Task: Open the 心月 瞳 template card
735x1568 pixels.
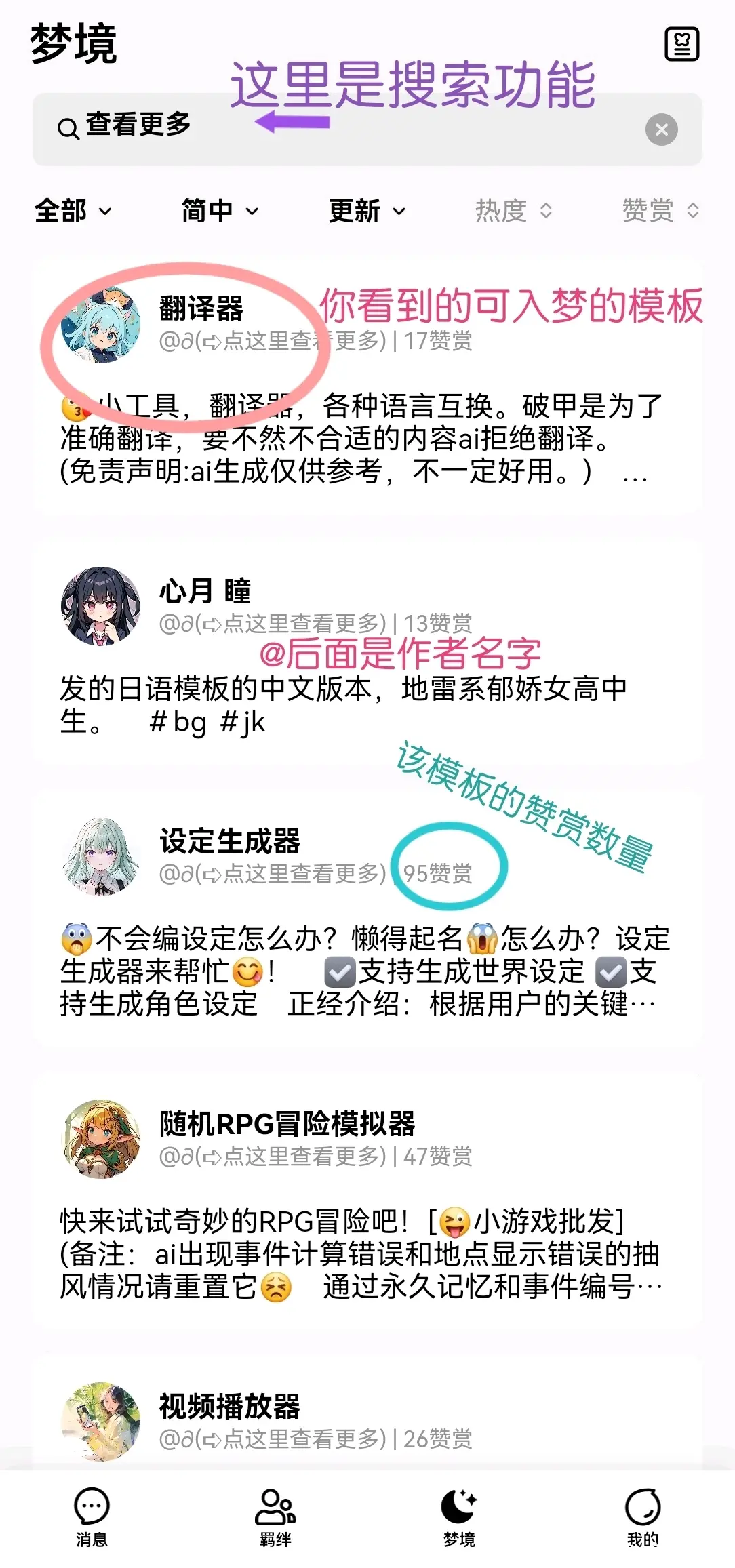Action: [x=366, y=654]
